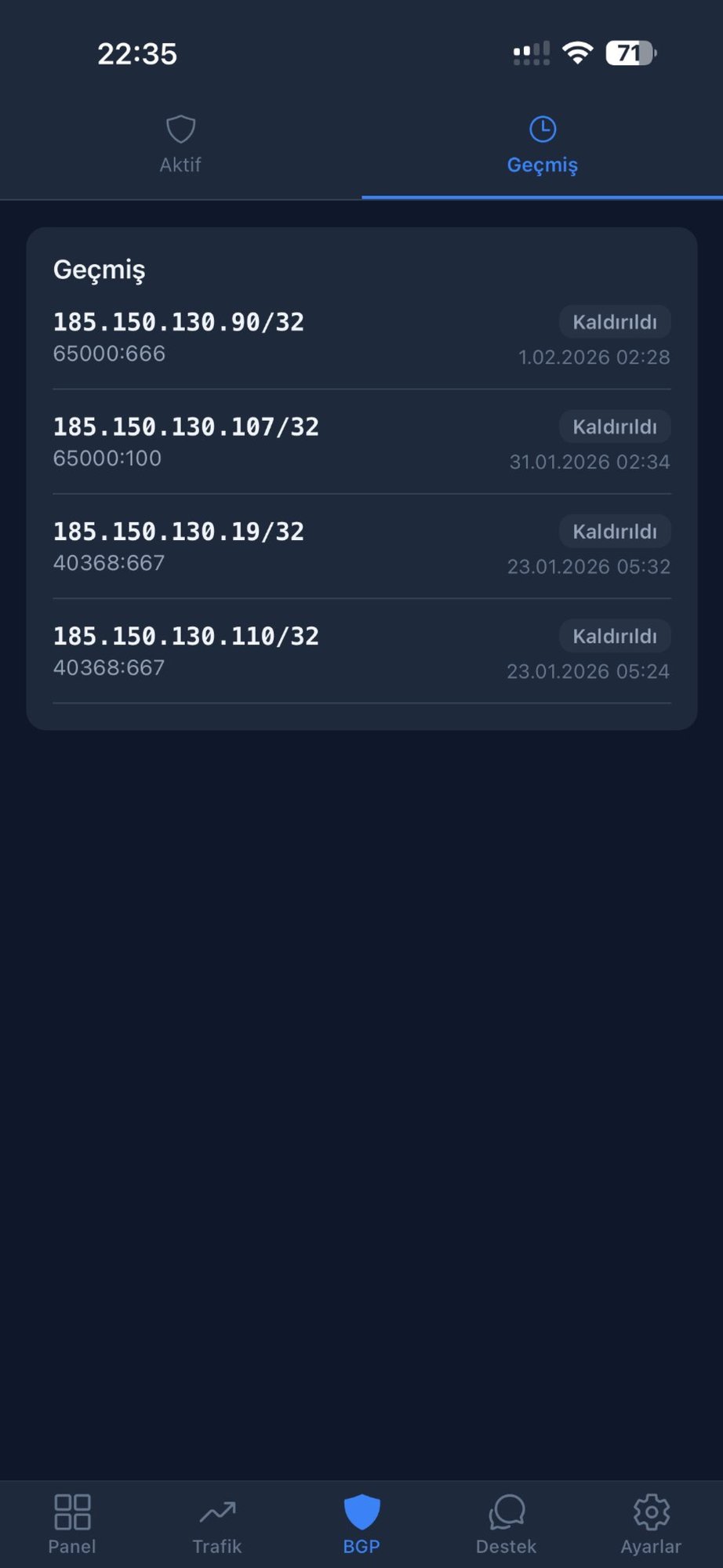Tap community tag 65000:666
723x1568 pixels.
(109, 354)
